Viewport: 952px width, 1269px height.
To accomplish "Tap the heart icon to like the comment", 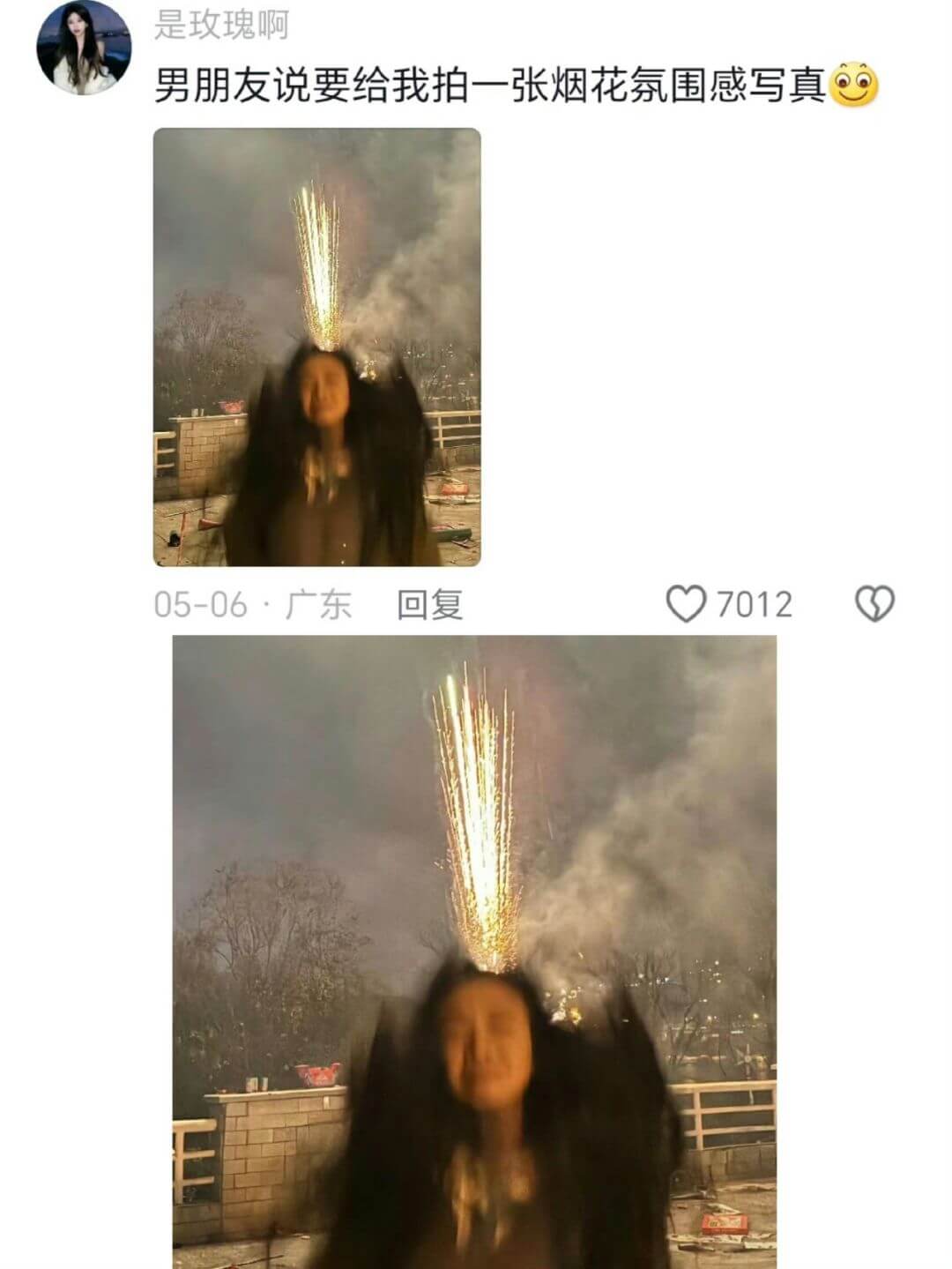I will click(687, 605).
